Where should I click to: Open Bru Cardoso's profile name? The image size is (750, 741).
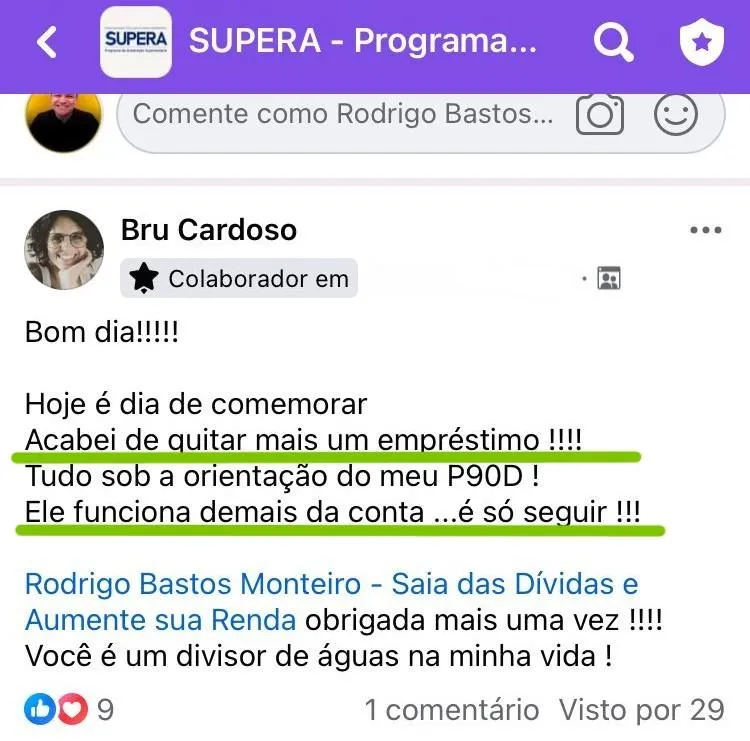tap(208, 229)
